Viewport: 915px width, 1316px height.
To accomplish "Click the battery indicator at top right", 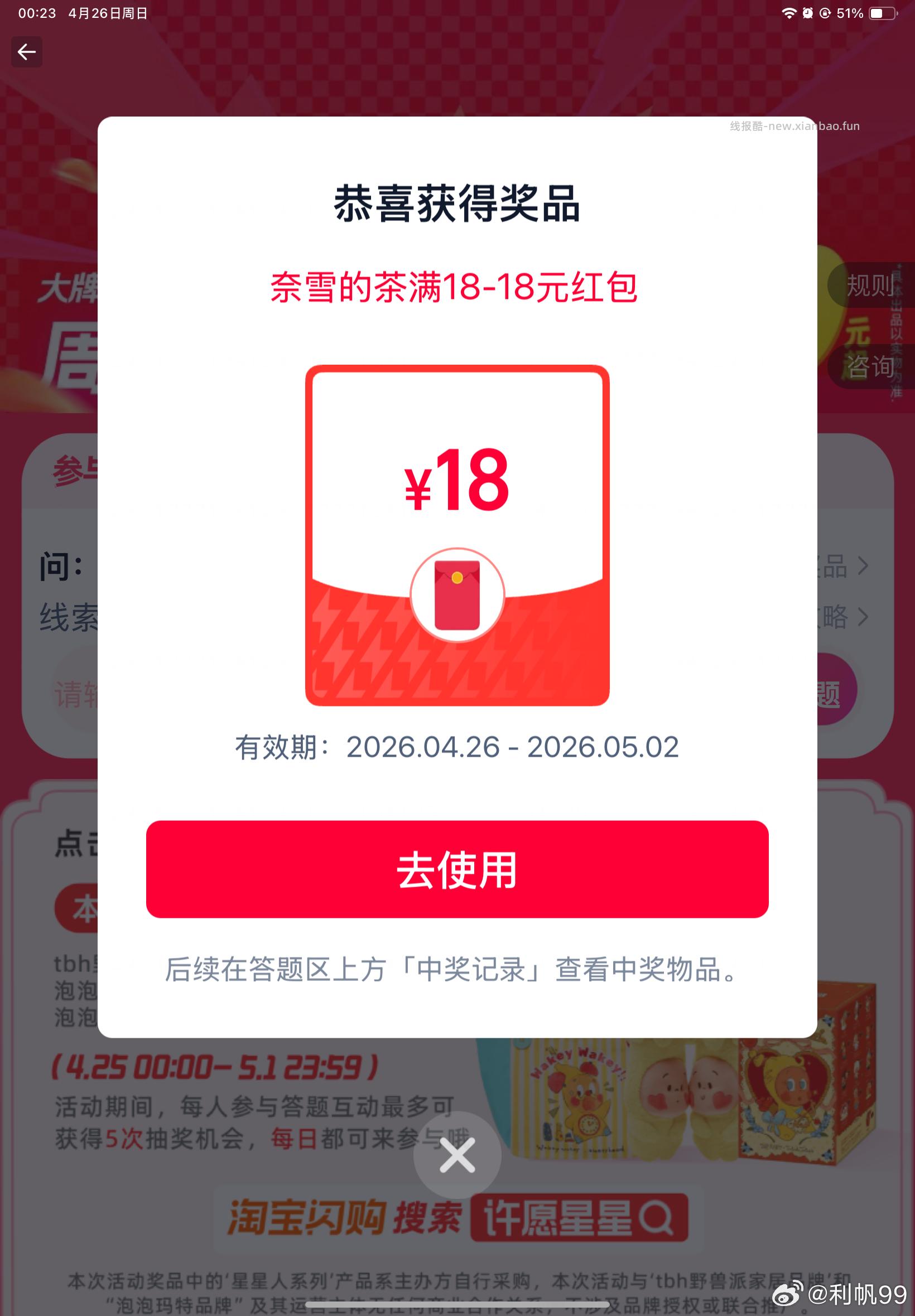I will pyautogui.click(x=883, y=13).
